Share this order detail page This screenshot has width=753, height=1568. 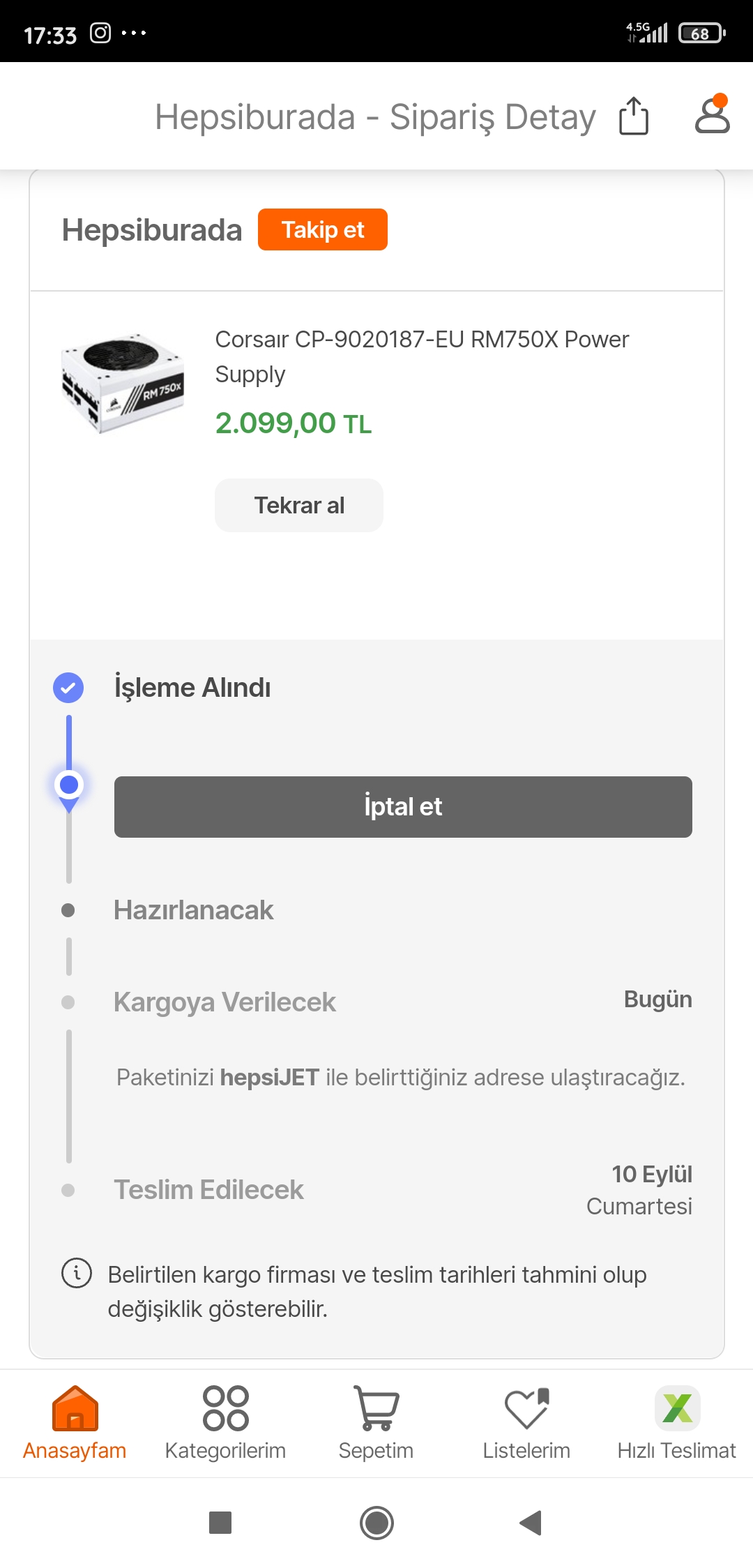[x=633, y=116]
